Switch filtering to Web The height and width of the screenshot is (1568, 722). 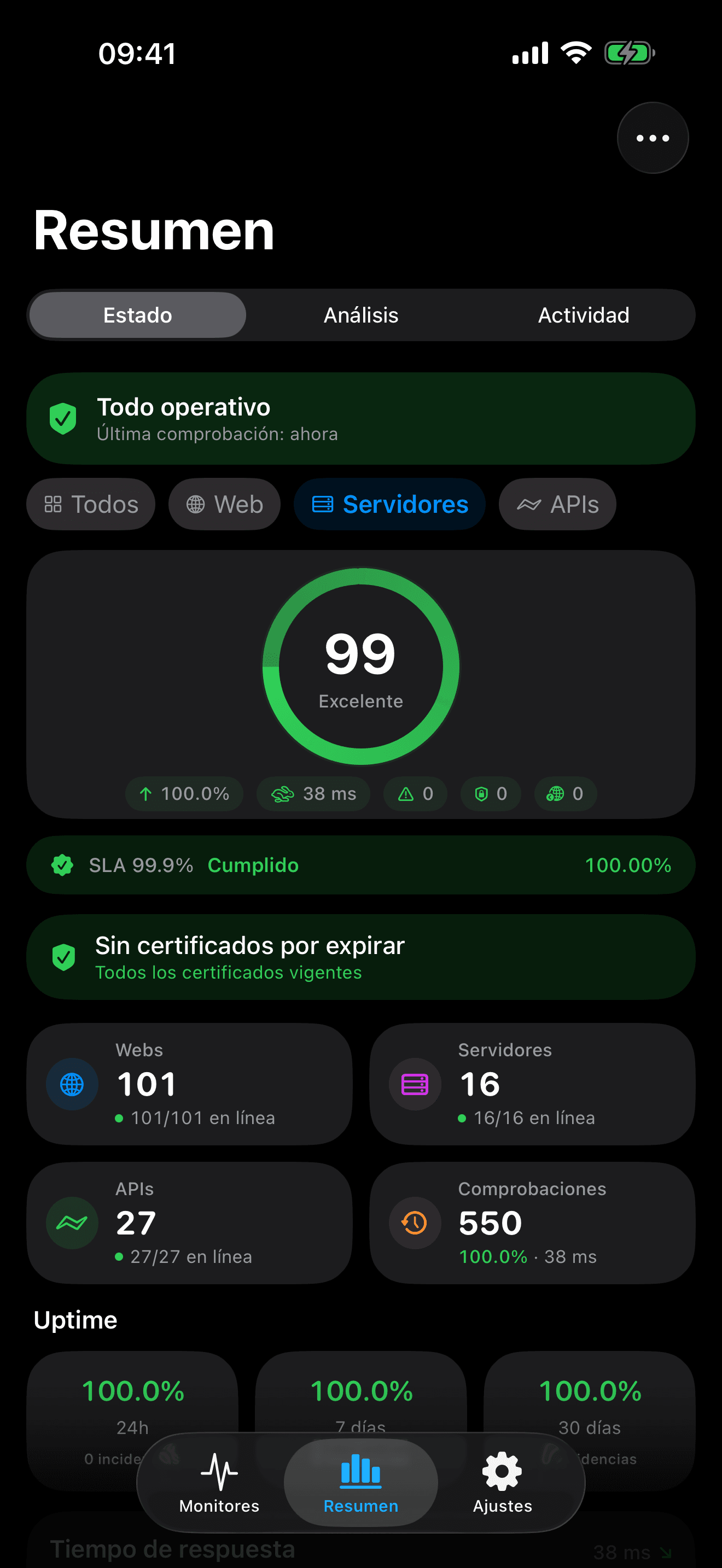[x=224, y=504]
